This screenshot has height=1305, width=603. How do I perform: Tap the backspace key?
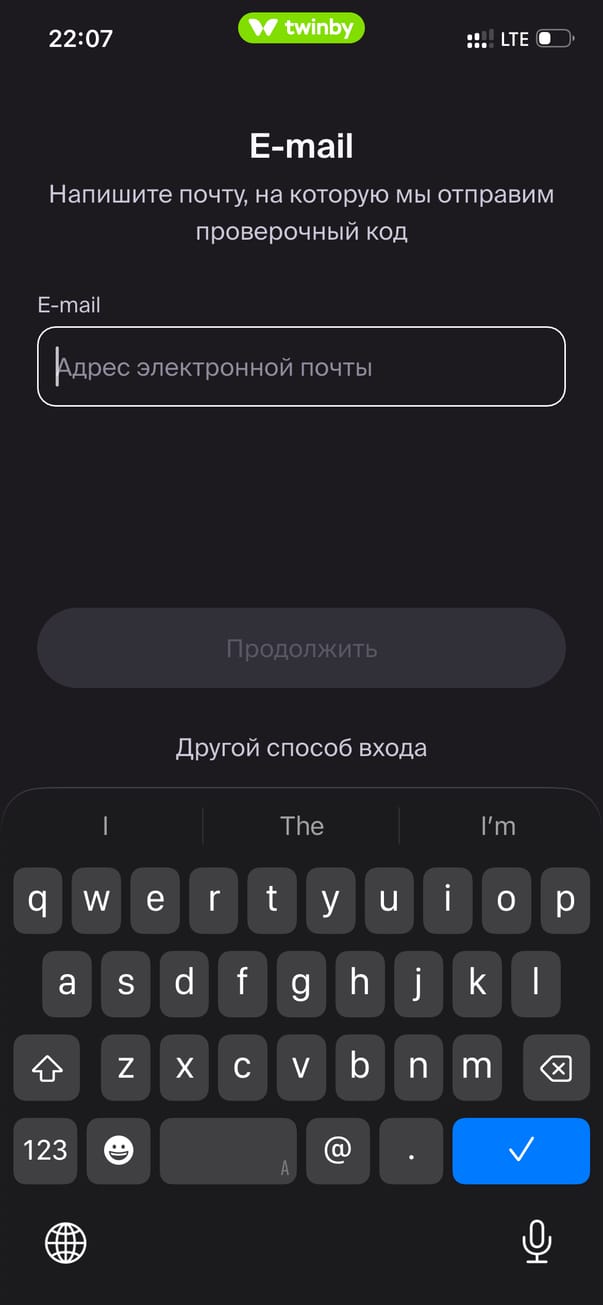(555, 1068)
